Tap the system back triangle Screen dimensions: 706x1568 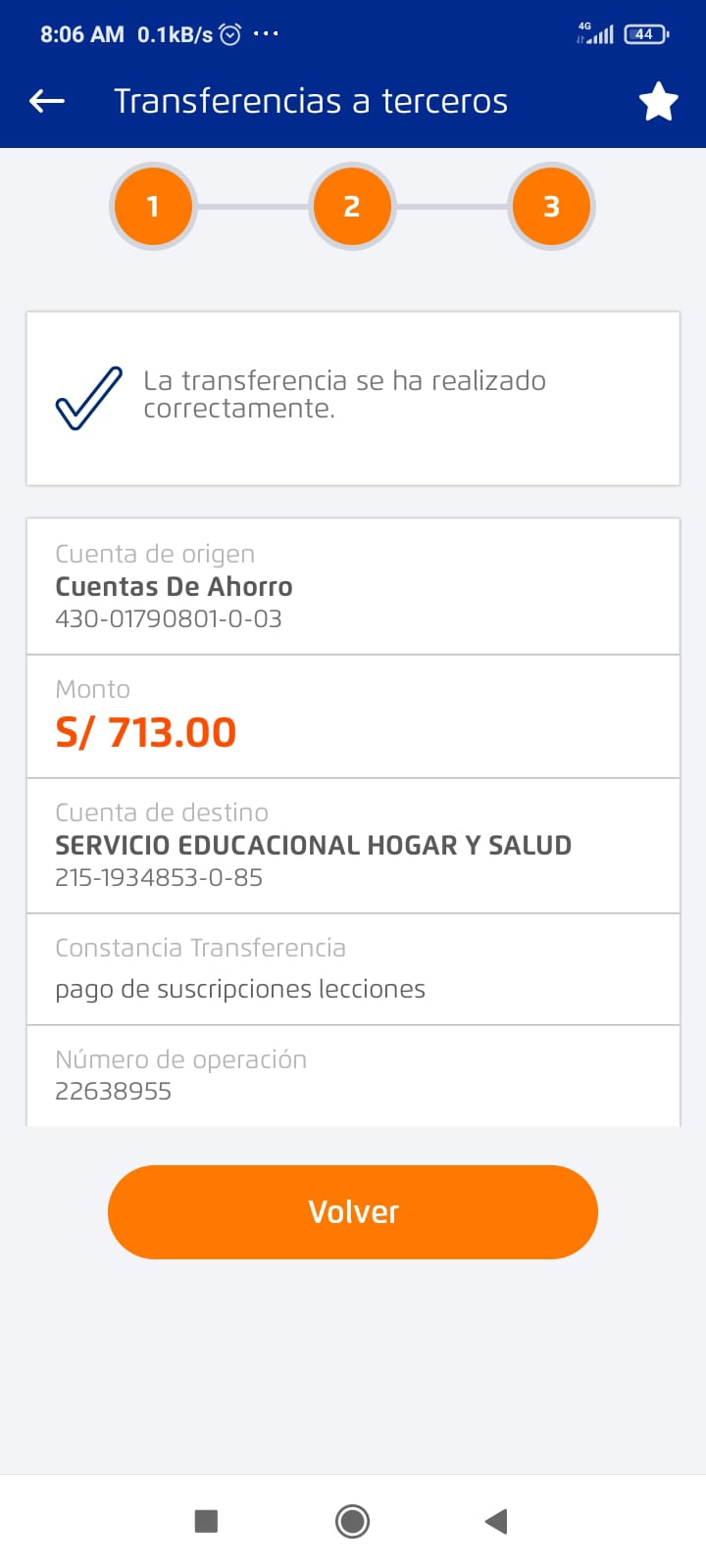(496, 1521)
